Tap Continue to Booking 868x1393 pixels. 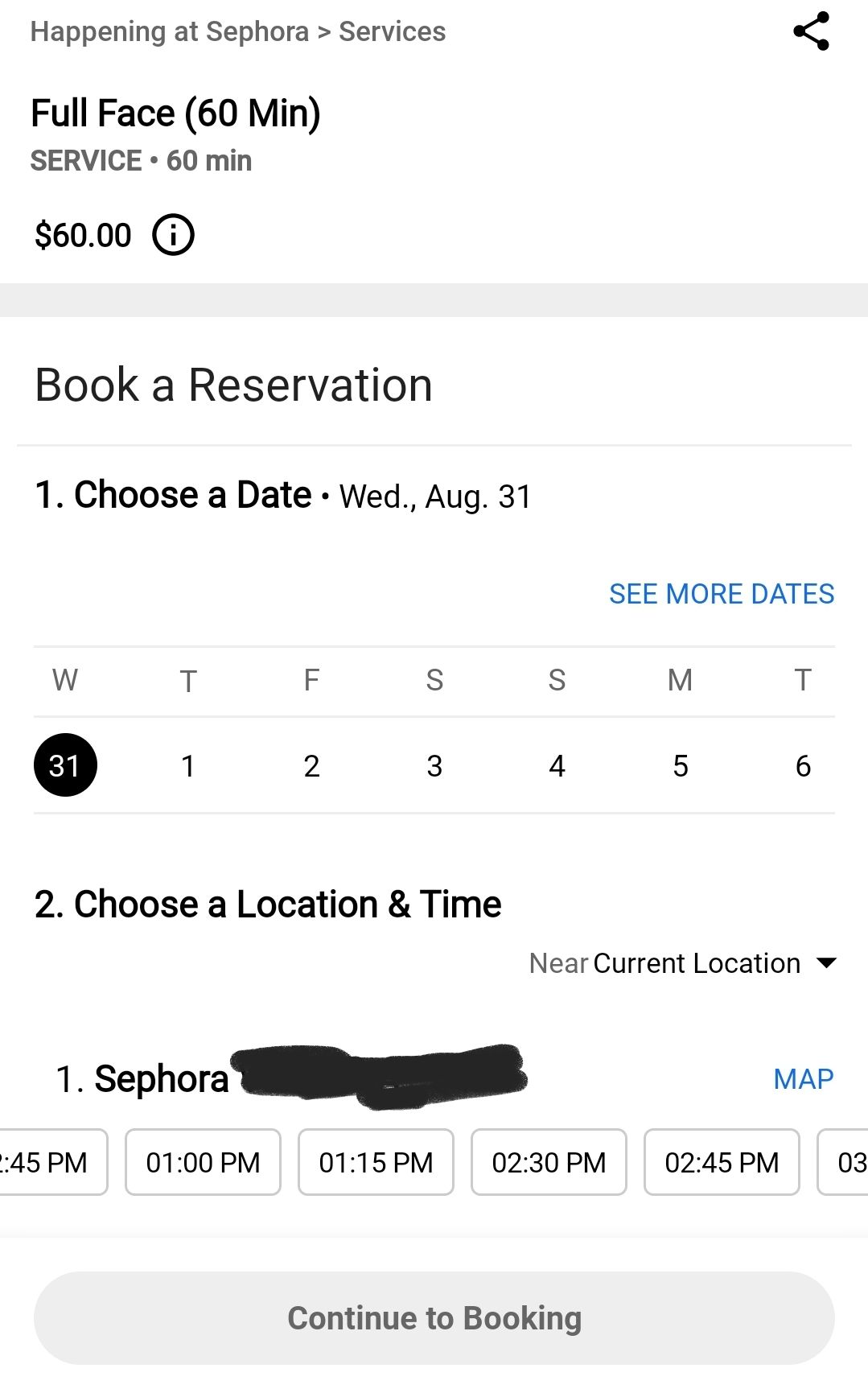(434, 1318)
